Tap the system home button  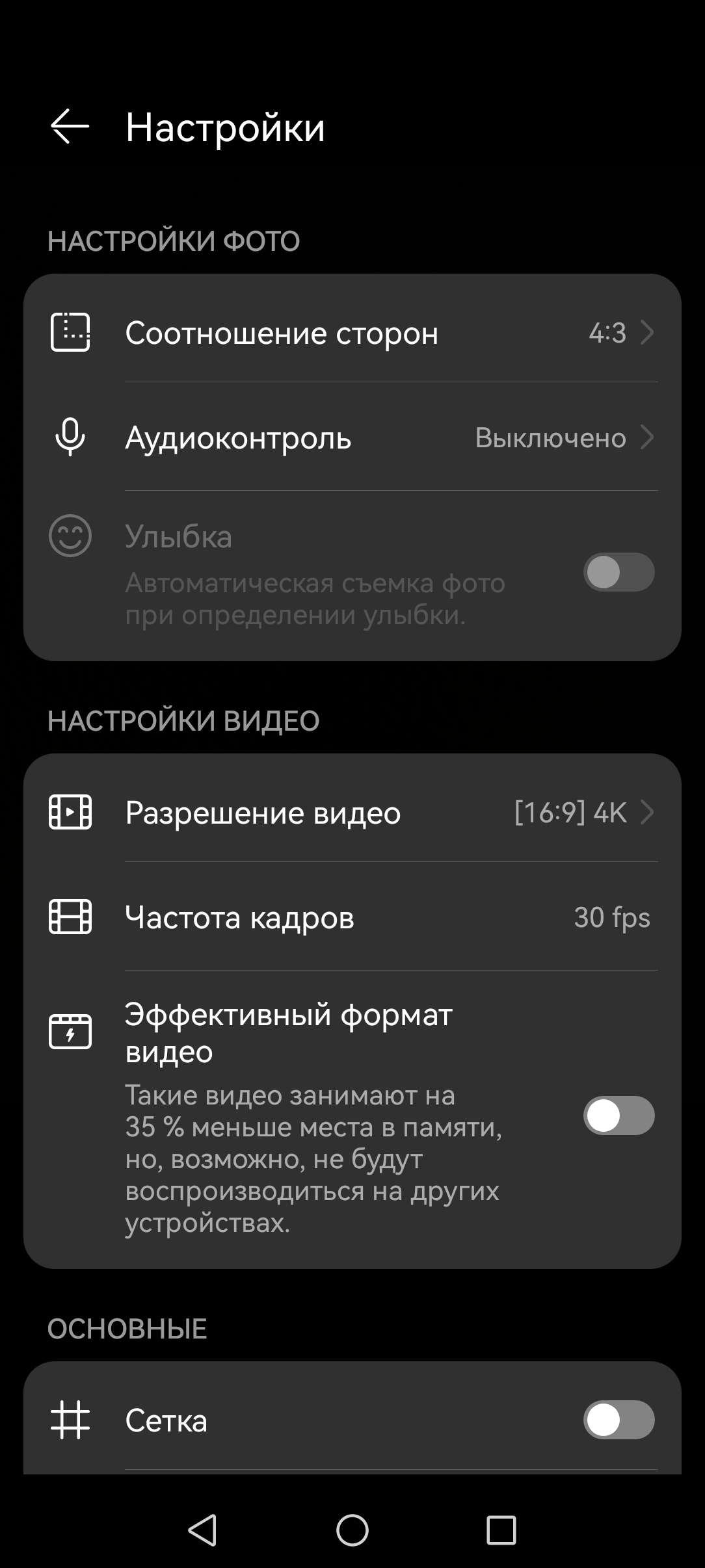(352, 1530)
